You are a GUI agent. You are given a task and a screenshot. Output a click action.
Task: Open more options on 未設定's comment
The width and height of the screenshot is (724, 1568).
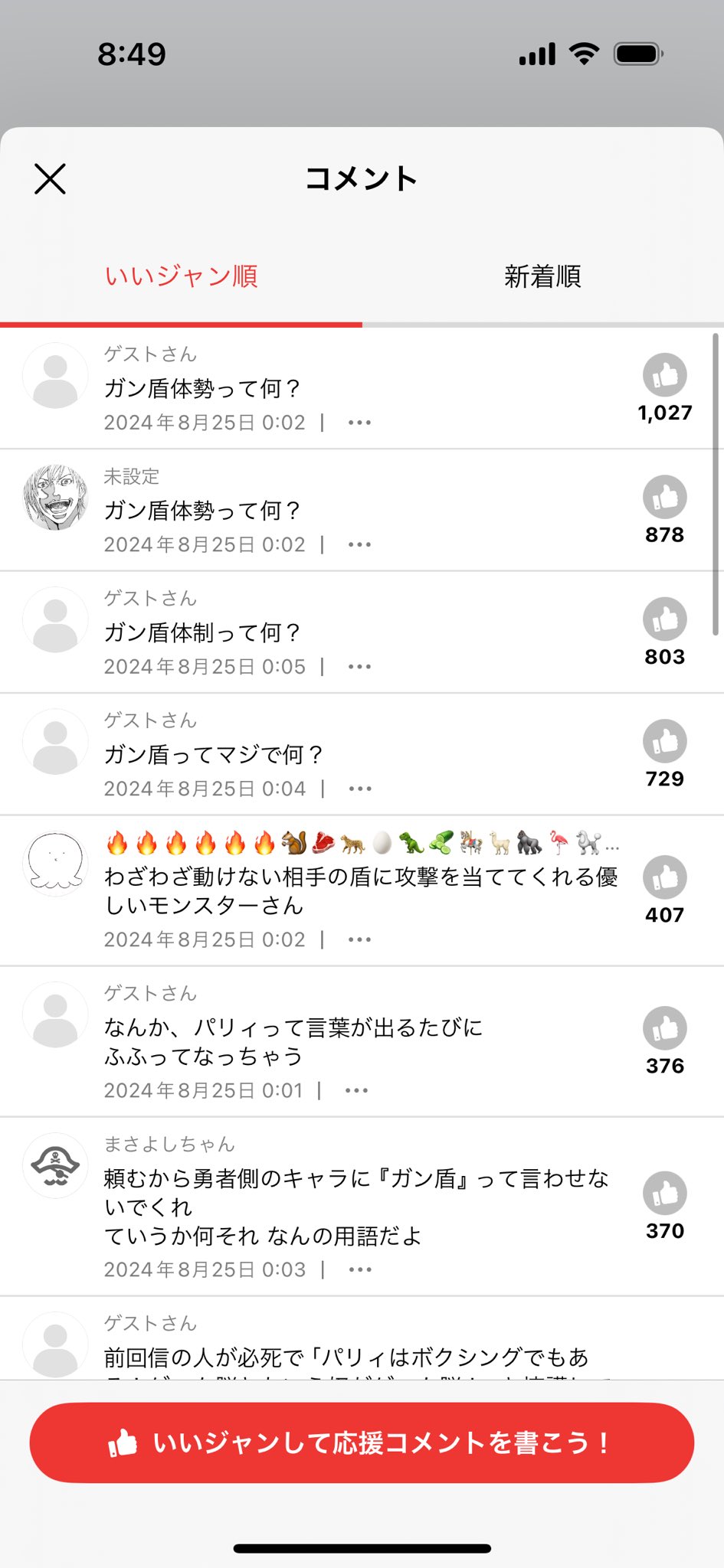point(359,545)
